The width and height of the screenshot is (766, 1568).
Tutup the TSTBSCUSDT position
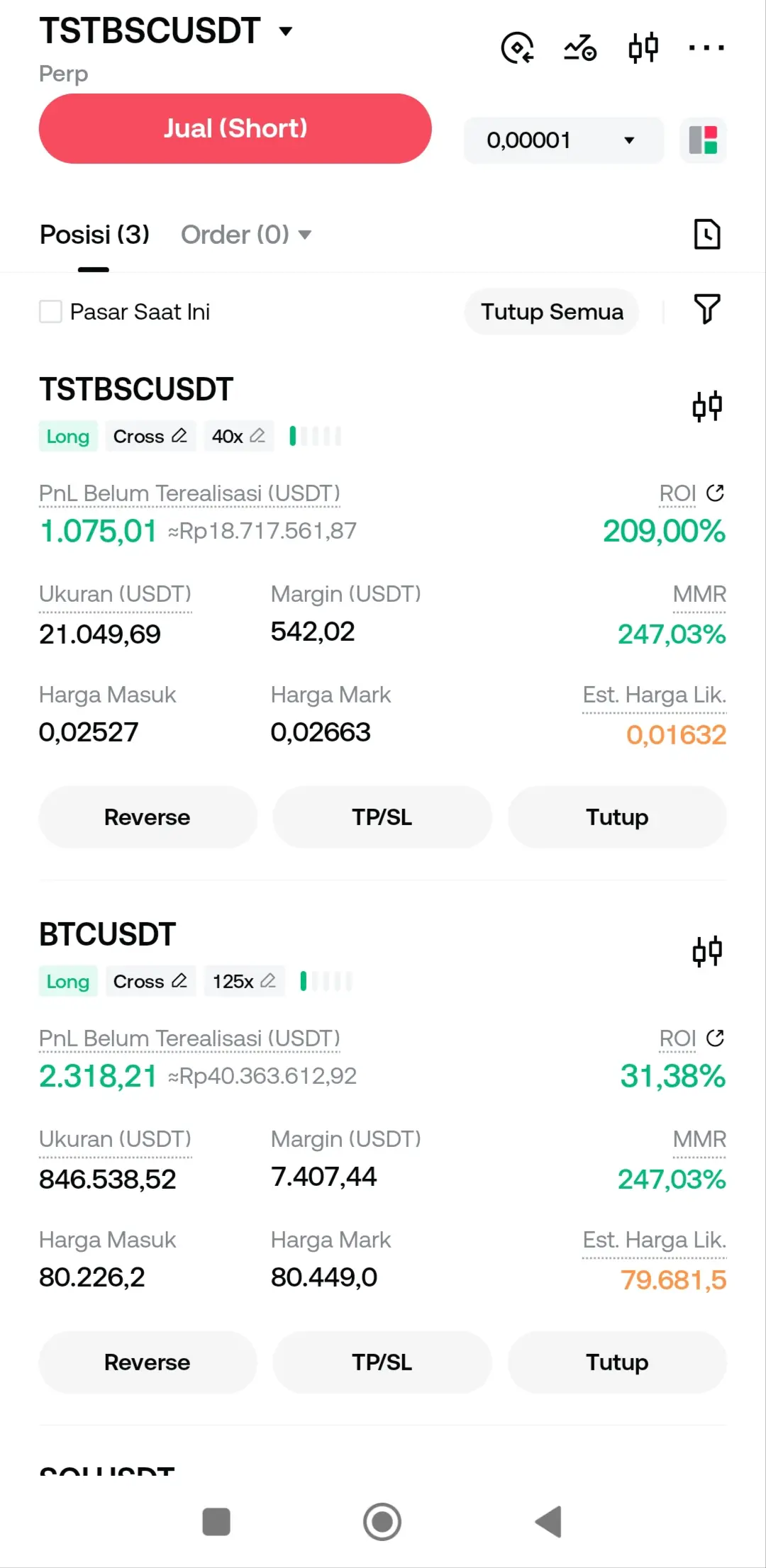(617, 817)
